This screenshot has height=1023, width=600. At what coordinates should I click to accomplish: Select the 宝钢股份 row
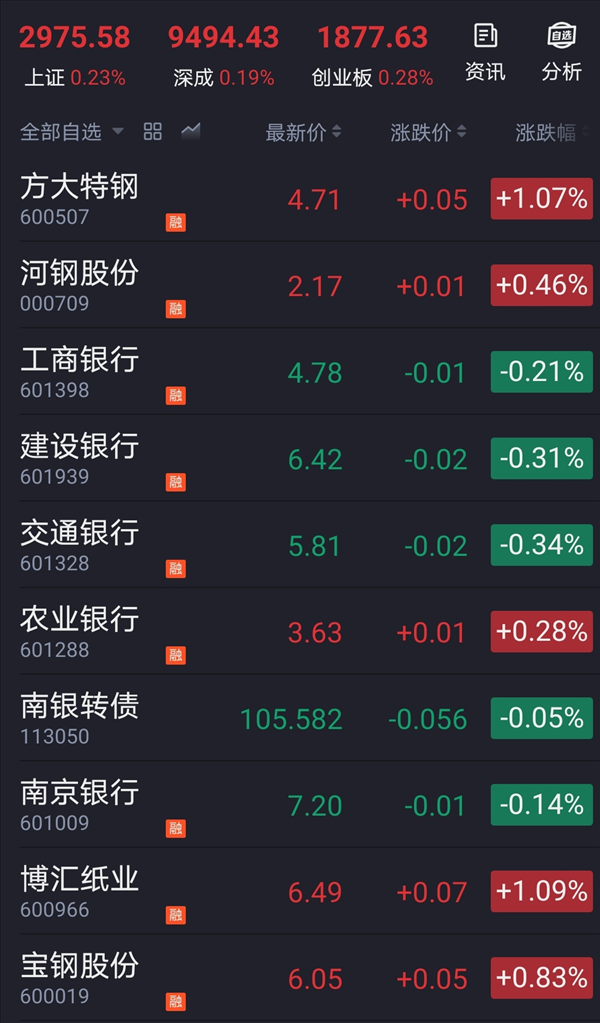tap(300, 978)
